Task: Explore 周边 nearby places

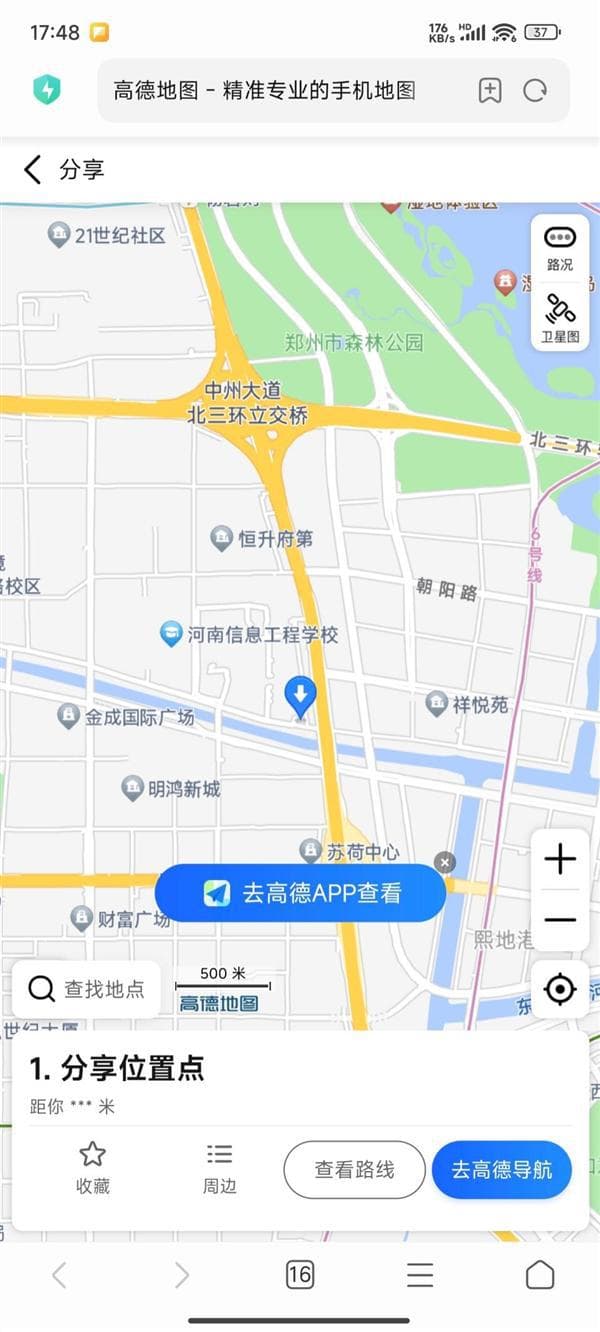Action: [x=219, y=1167]
